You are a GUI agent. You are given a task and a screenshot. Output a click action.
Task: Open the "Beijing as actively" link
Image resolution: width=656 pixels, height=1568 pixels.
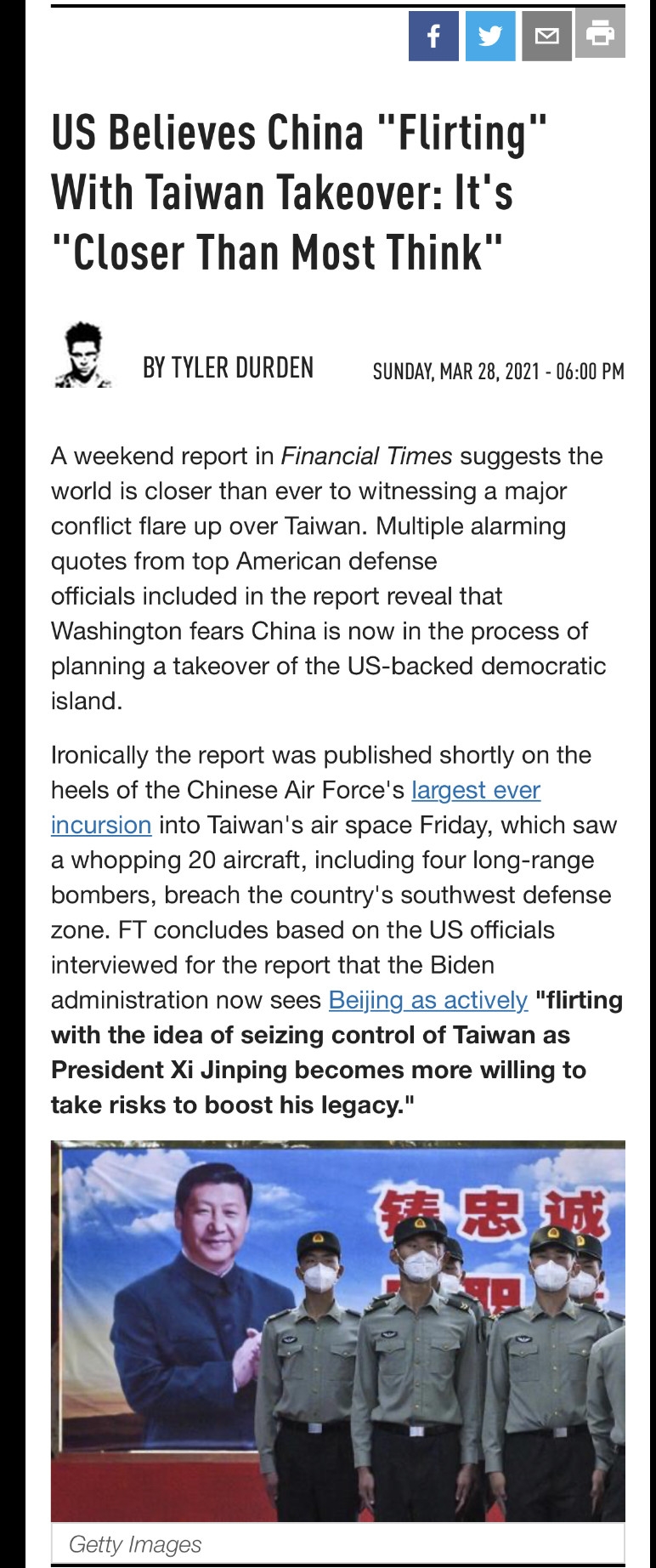(427, 1000)
